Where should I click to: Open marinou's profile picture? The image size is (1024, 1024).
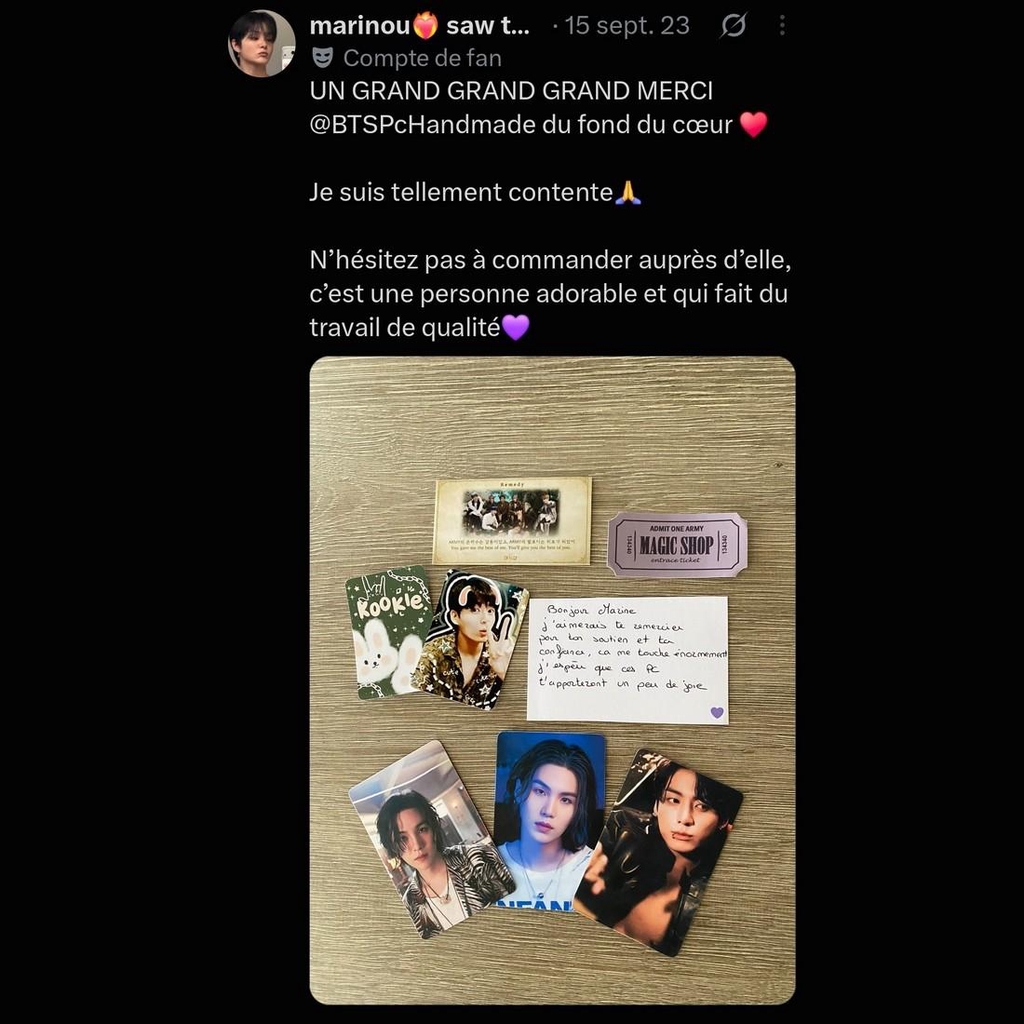(261, 44)
